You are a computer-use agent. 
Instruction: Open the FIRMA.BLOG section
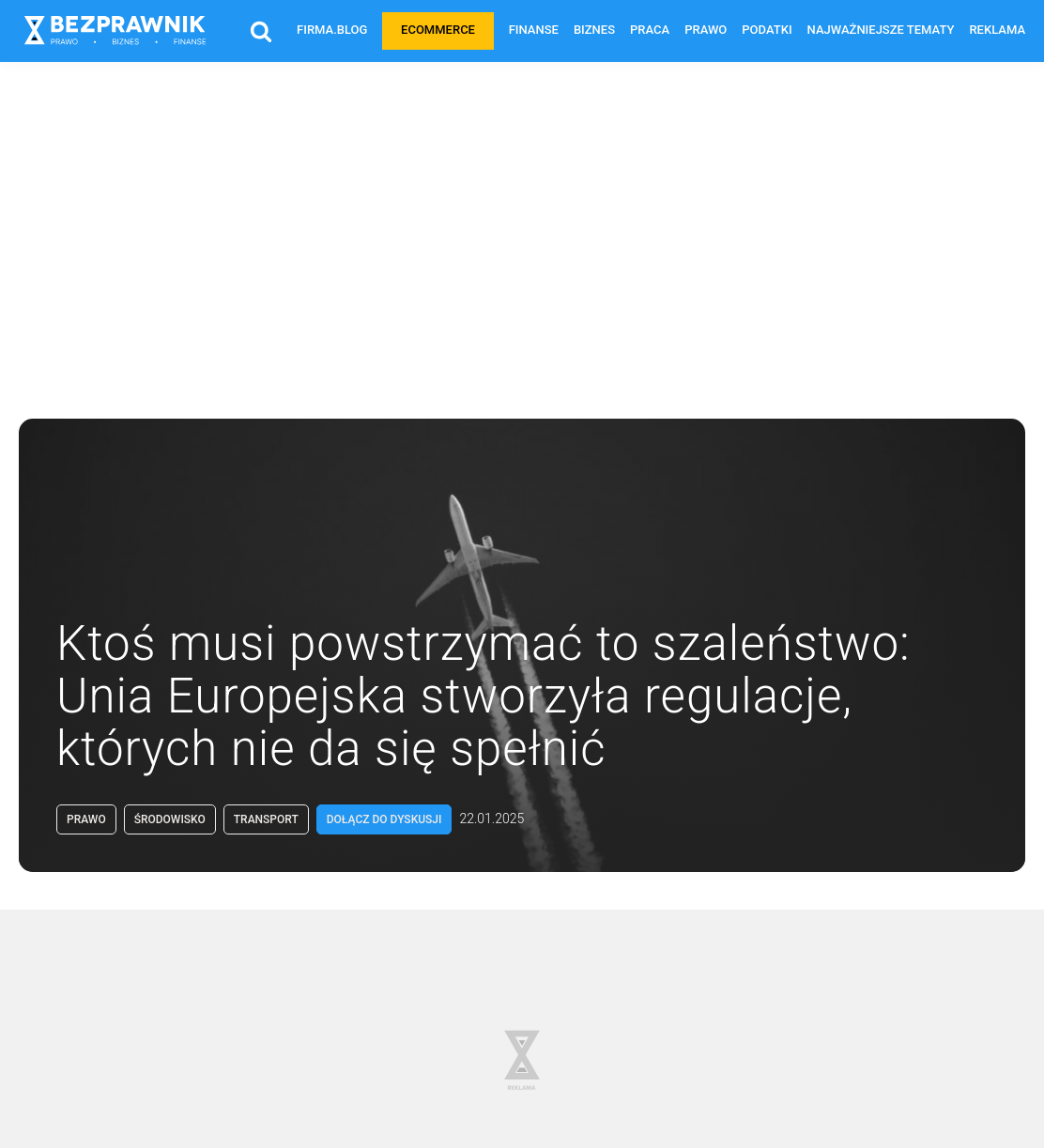(331, 30)
